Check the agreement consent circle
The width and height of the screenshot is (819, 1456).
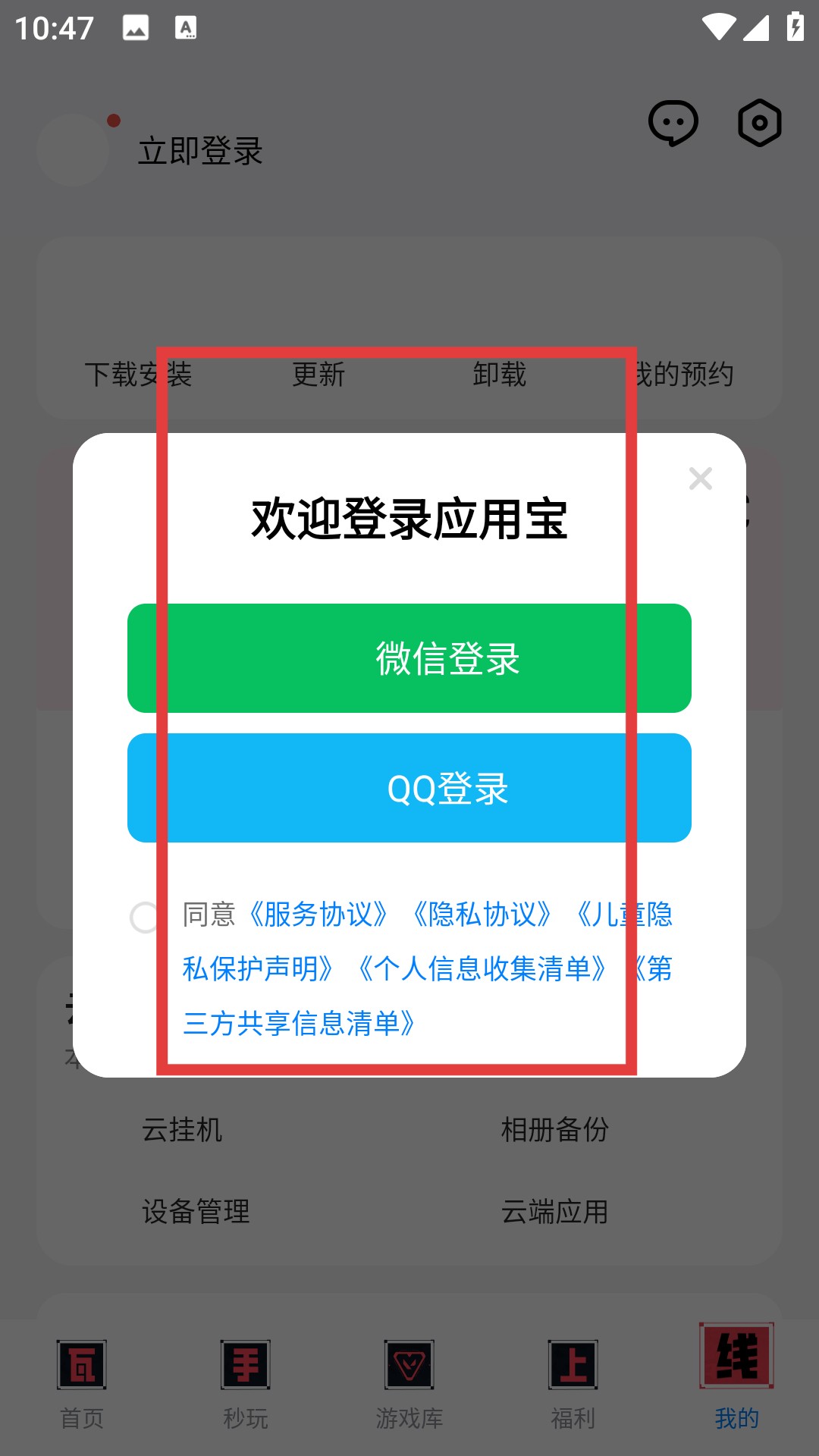[x=144, y=917]
